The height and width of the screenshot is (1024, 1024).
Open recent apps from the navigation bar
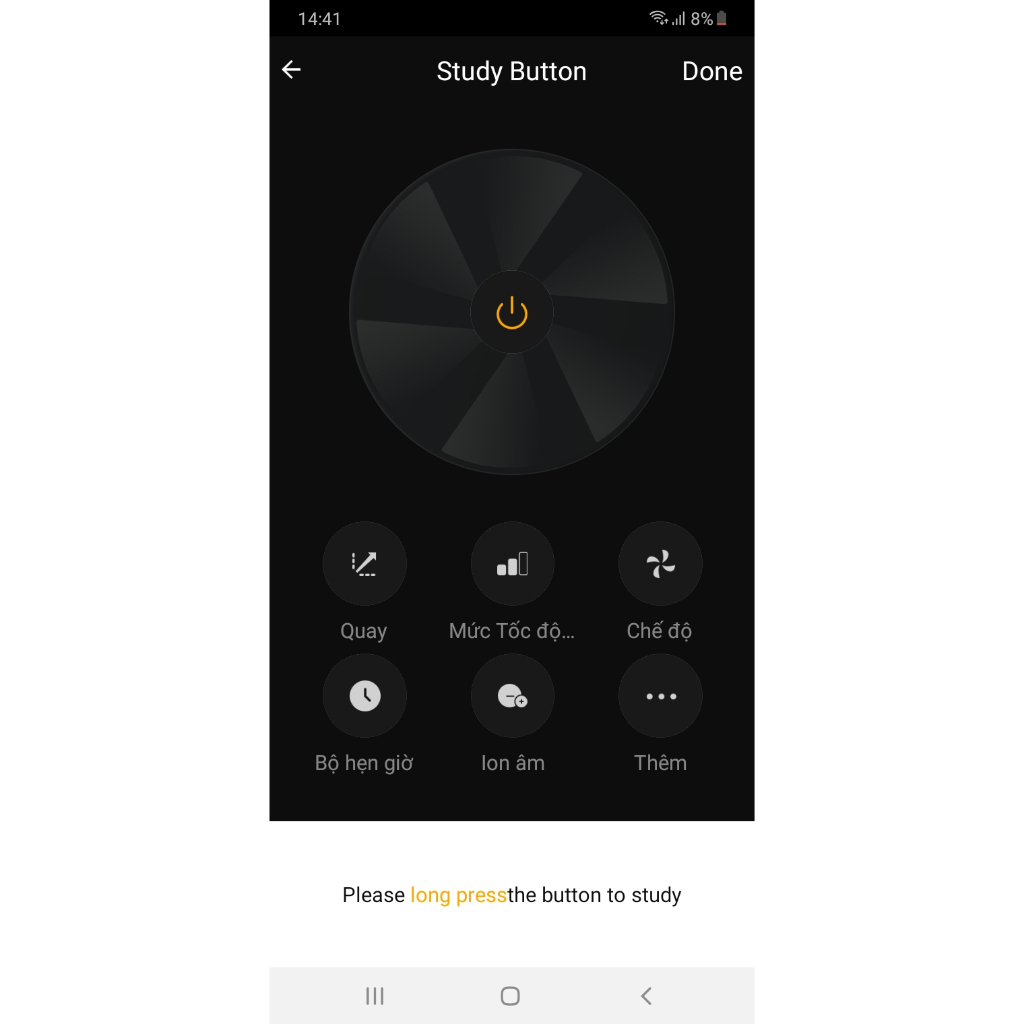(x=375, y=996)
